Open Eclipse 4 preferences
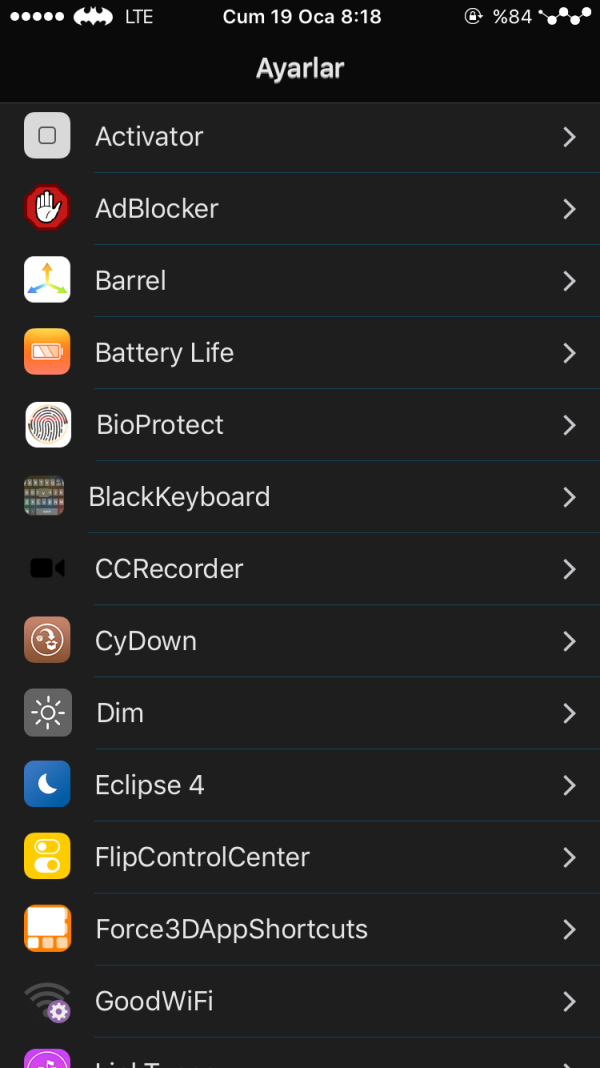Screen dimensions: 600x1068 300,785
